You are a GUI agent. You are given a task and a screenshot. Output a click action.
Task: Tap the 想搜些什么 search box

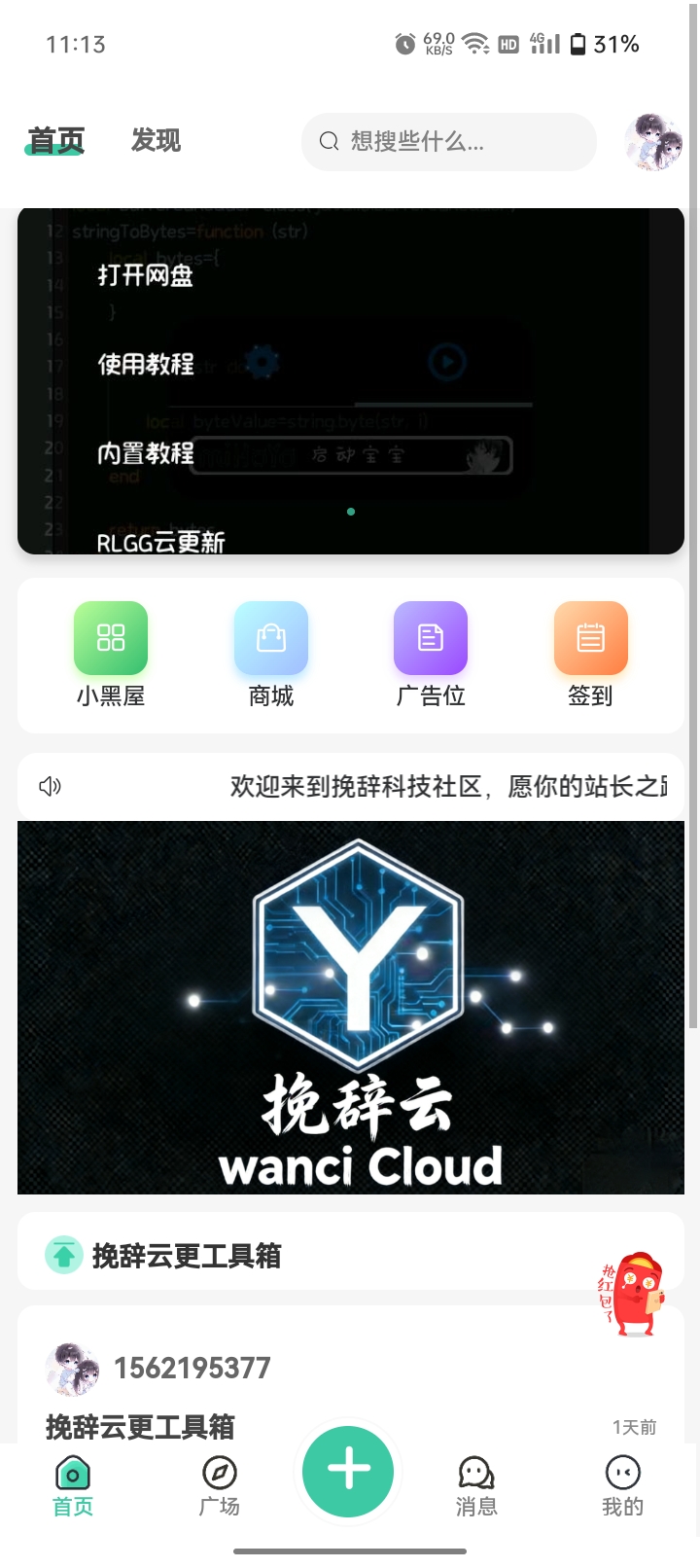[x=448, y=142]
